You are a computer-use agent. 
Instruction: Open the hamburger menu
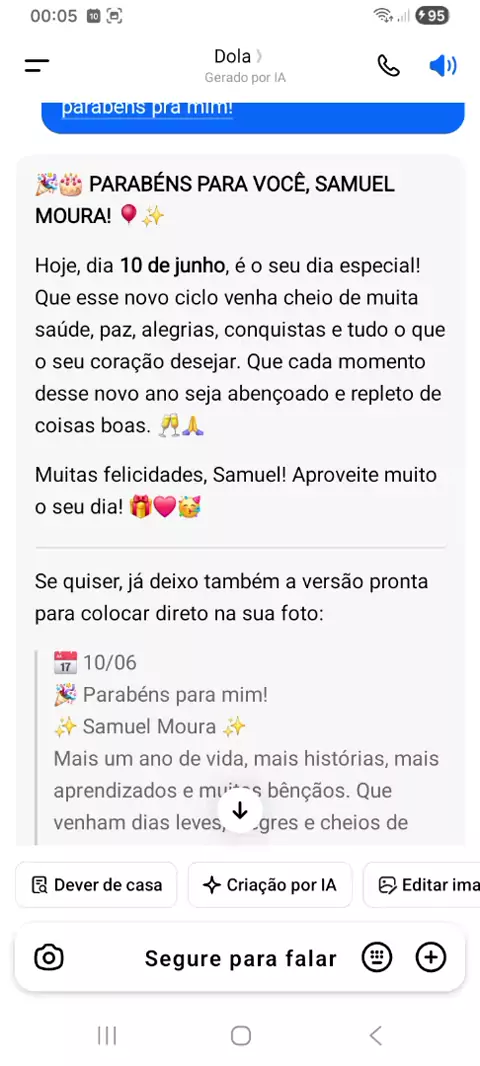point(37,65)
